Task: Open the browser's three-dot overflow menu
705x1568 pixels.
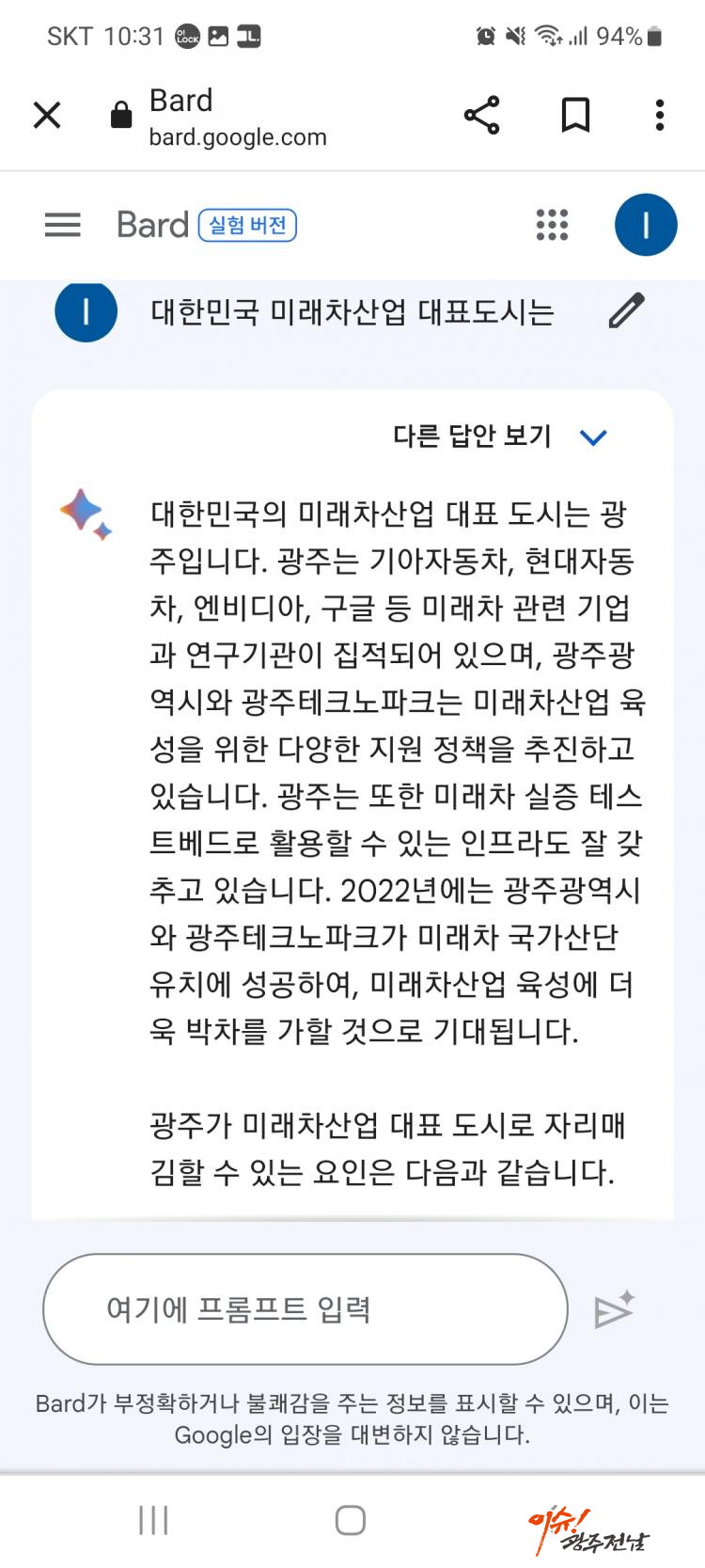Action: tap(660, 116)
